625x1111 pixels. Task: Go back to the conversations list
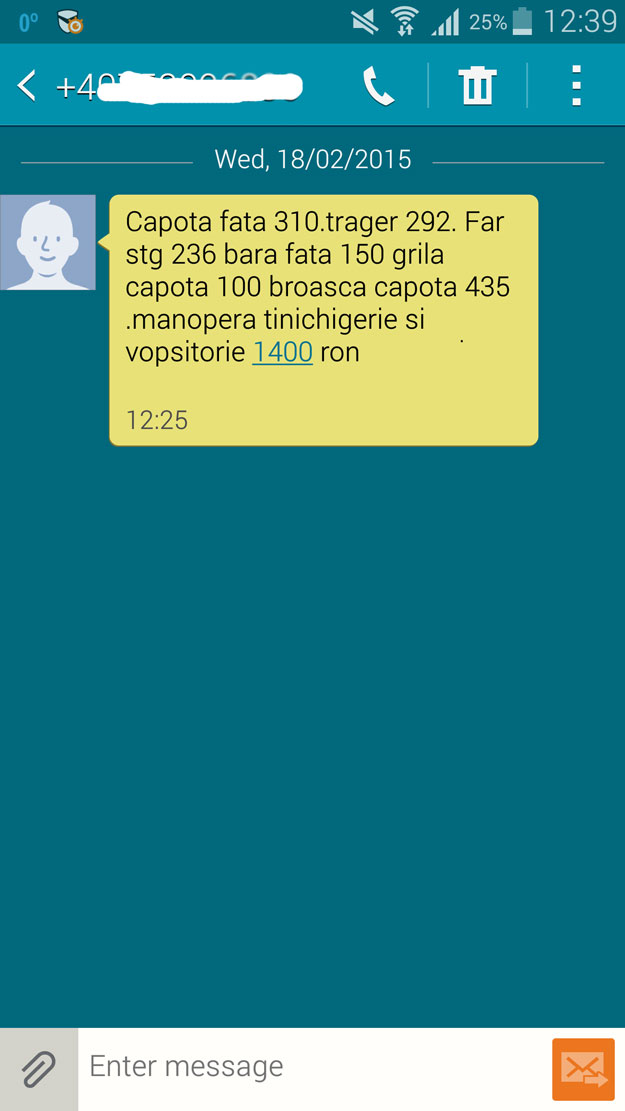pyautogui.click(x=26, y=86)
